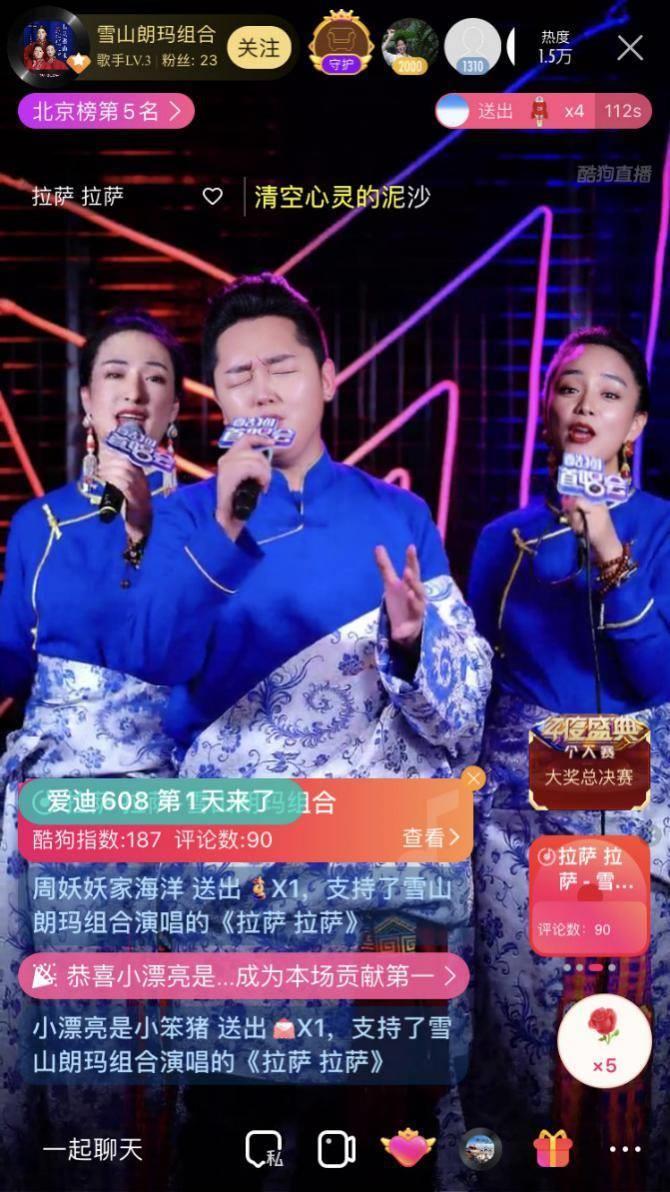The height and width of the screenshot is (1192, 670).
Task: Open 一起聊天 chat input
Action: [x=93, y=1149]
